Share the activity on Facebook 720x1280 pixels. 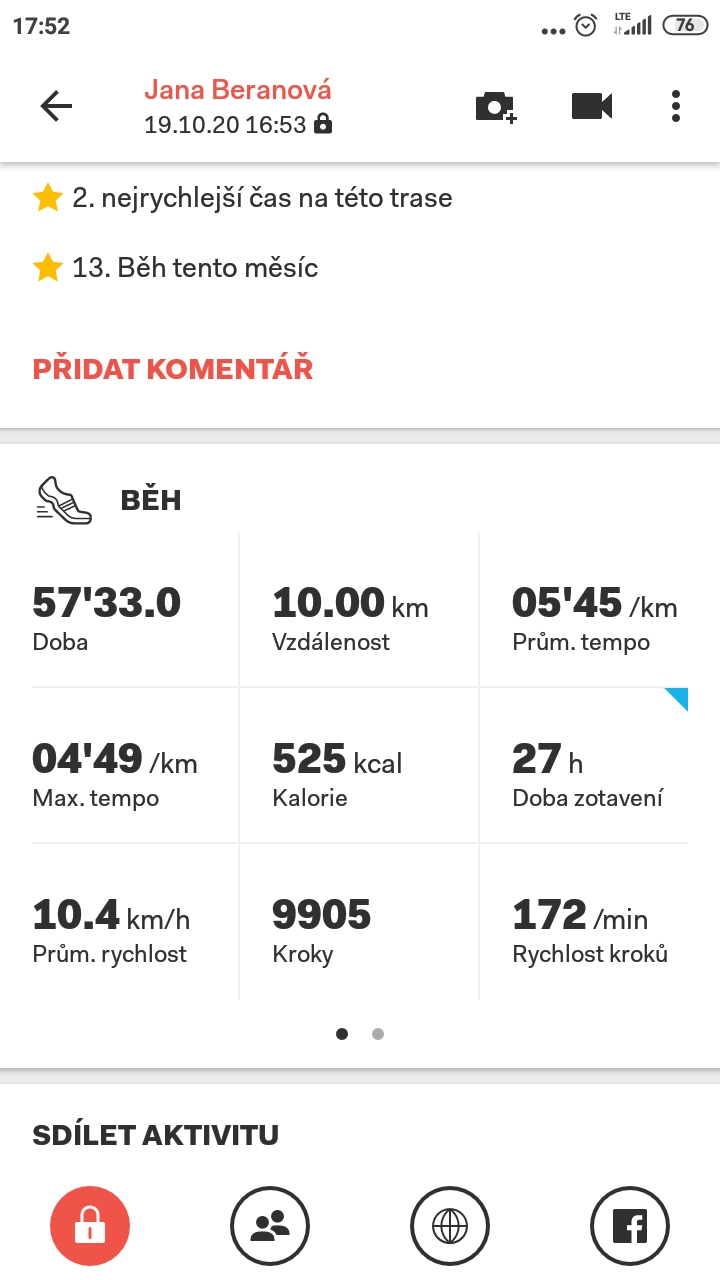coord(630,1226)
